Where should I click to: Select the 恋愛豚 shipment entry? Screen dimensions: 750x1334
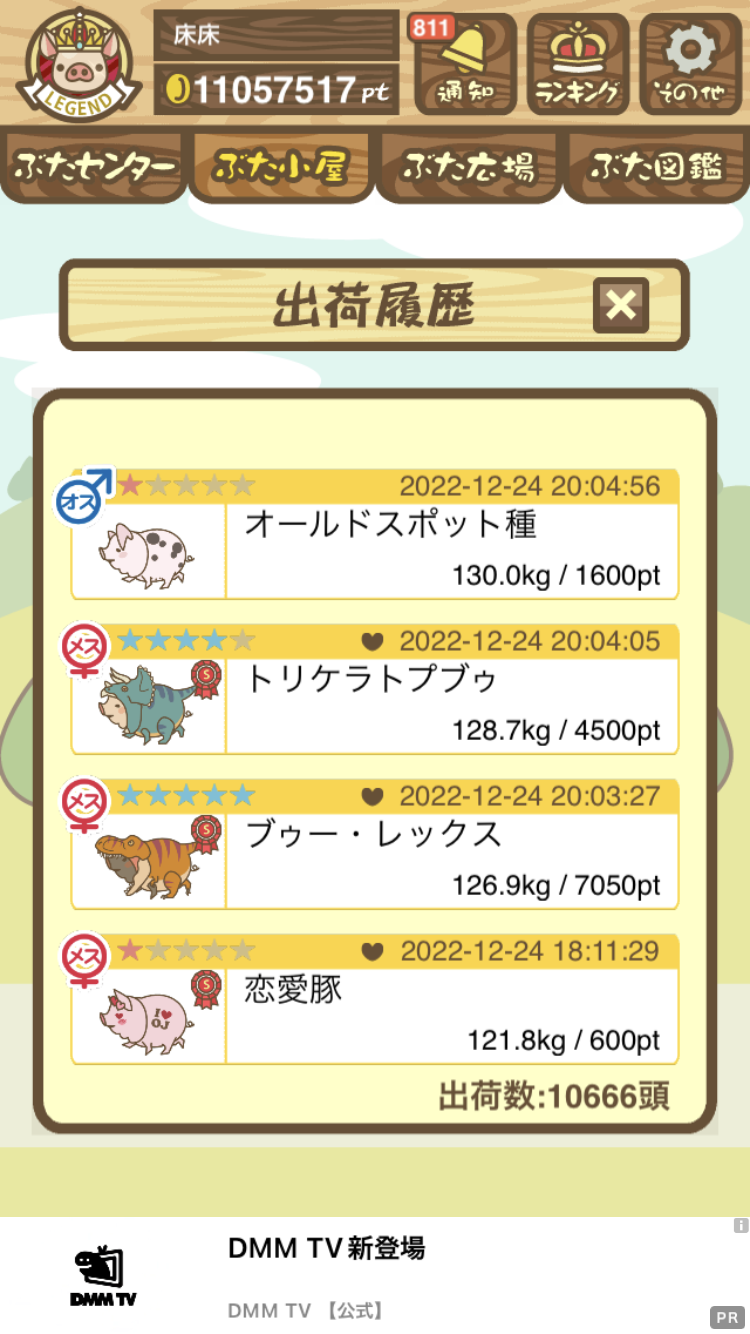(375, 1000)
